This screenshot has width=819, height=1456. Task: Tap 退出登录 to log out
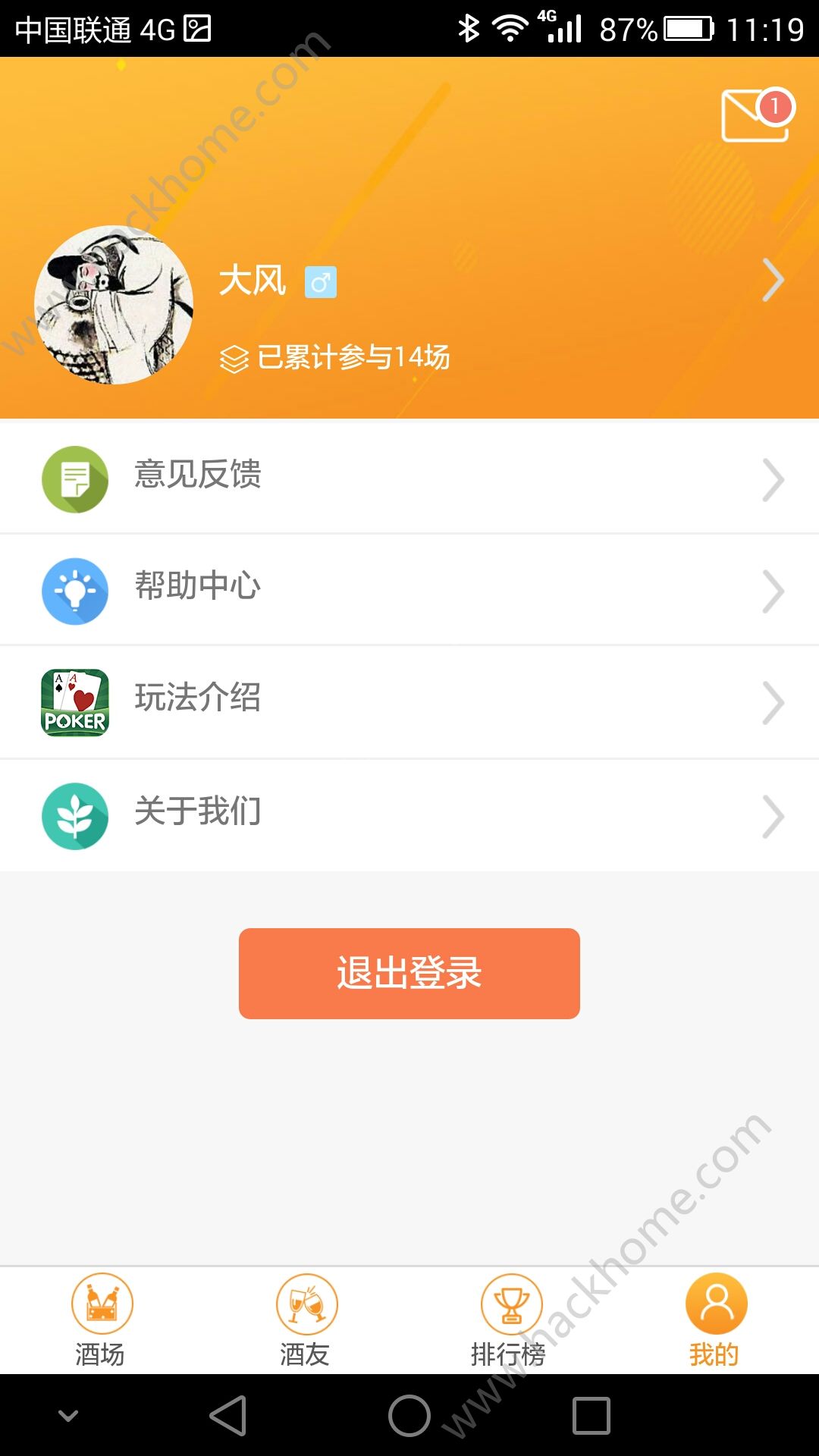point(409,973)
